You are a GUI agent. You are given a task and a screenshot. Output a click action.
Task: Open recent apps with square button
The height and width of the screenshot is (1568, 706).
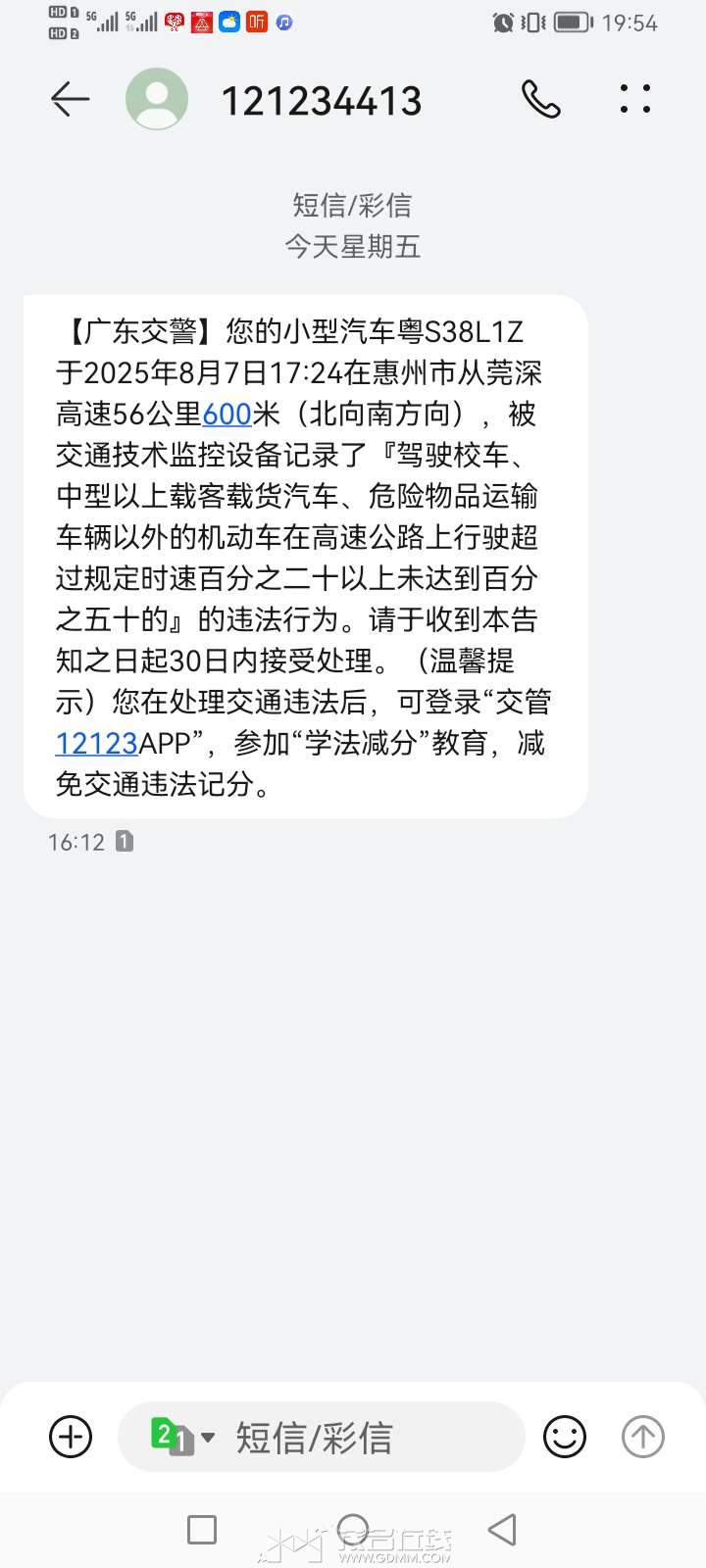[x=202, y=1530]
